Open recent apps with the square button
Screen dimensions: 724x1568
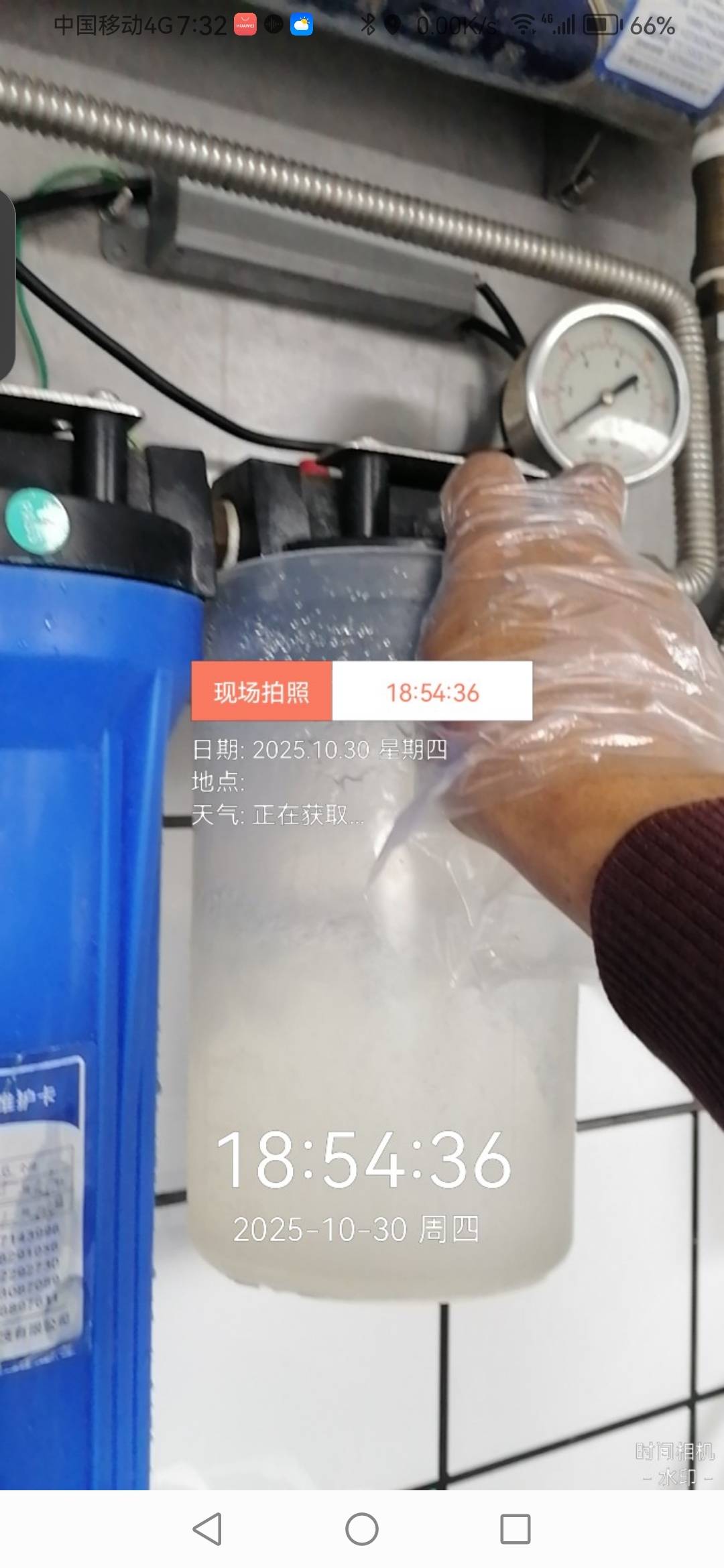516,1529
